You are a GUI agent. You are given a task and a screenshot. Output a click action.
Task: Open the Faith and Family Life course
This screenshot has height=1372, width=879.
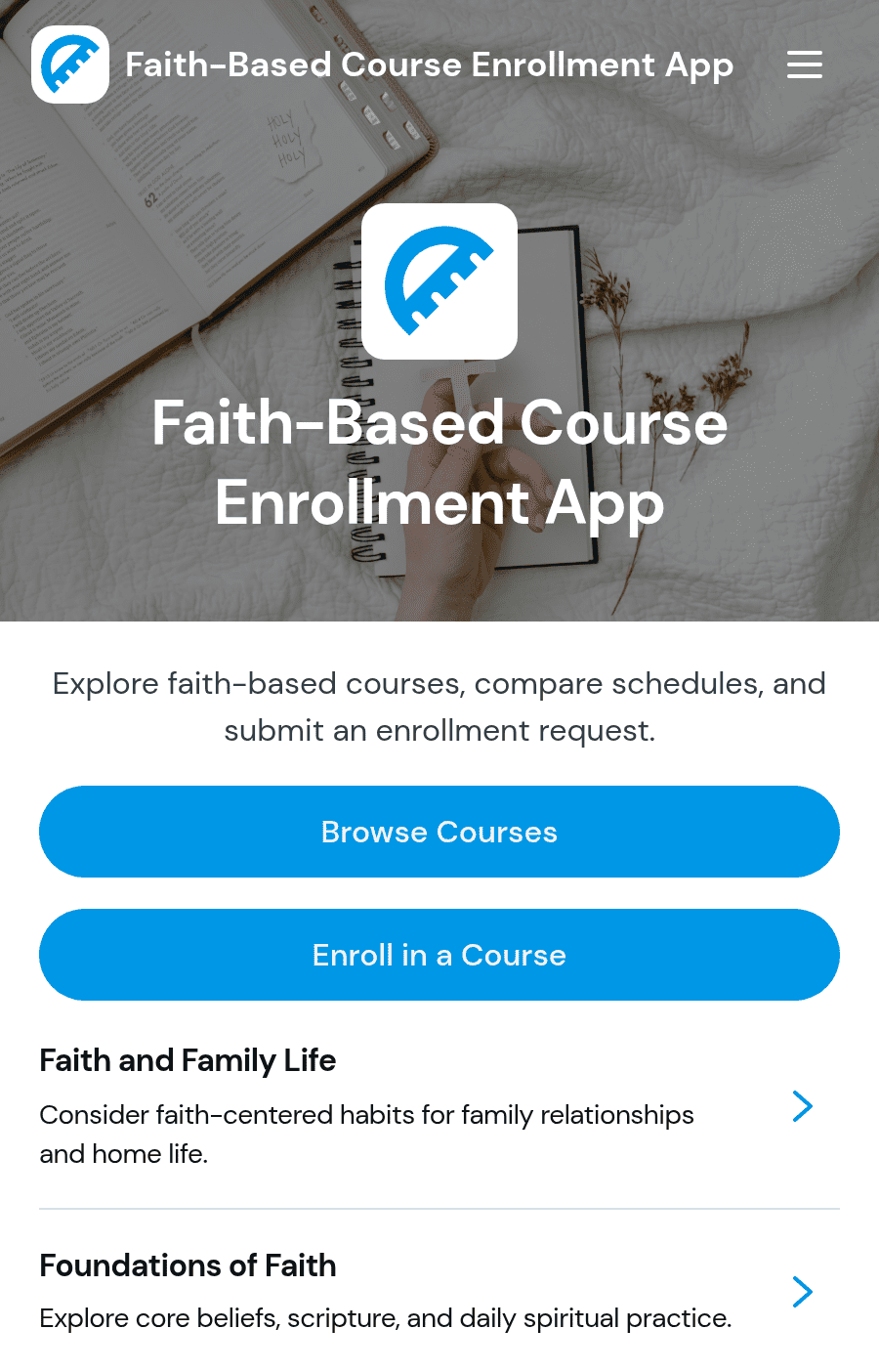(439, 1106)
